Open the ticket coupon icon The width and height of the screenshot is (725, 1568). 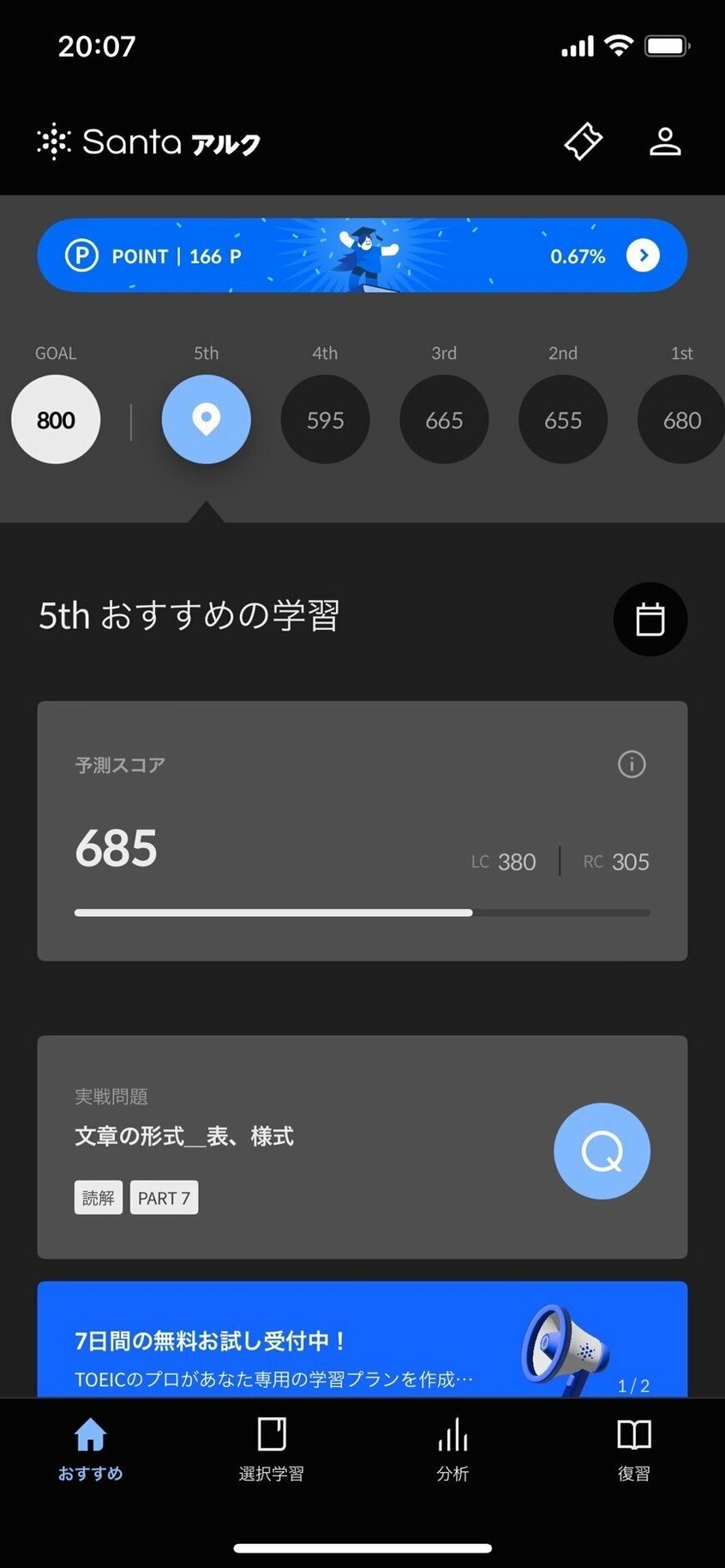coord(583,141)
